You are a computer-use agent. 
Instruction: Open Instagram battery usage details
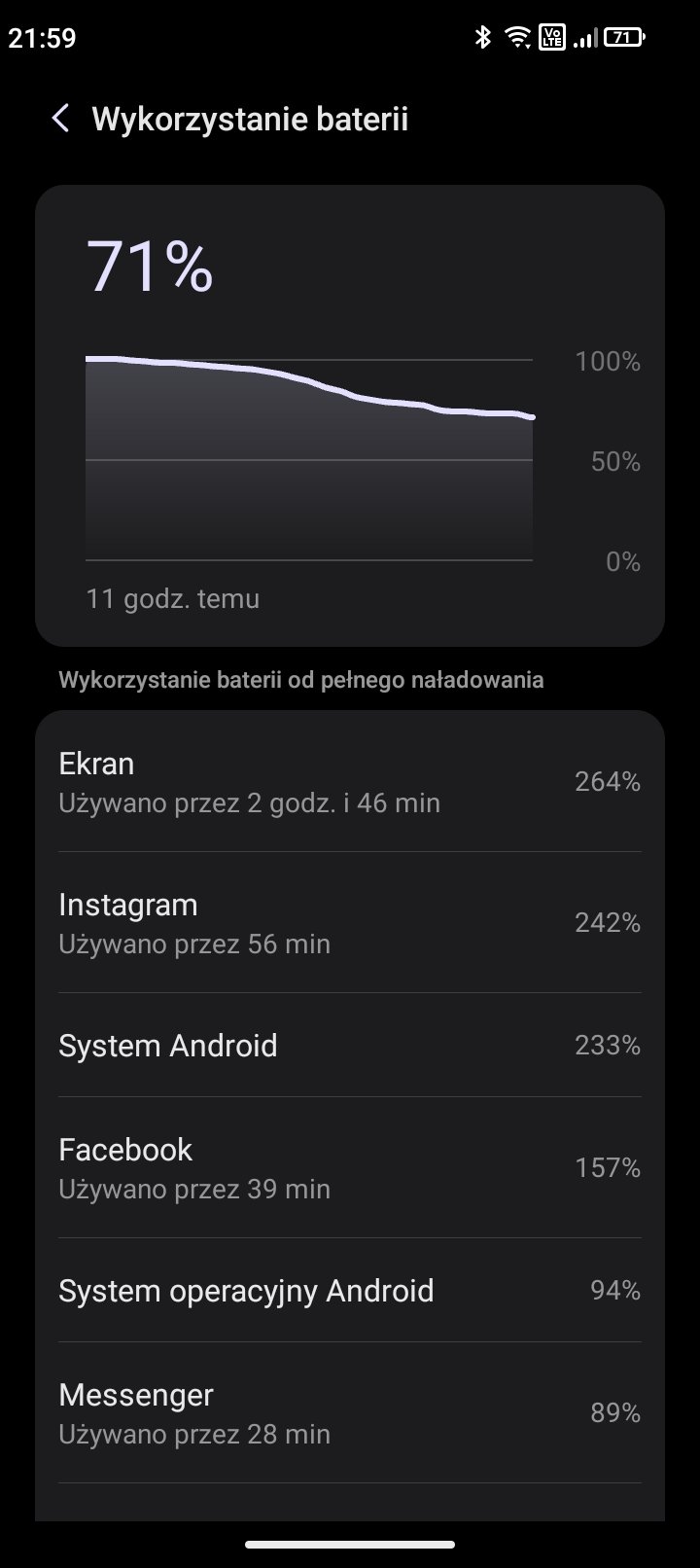[x=350, y=922]
